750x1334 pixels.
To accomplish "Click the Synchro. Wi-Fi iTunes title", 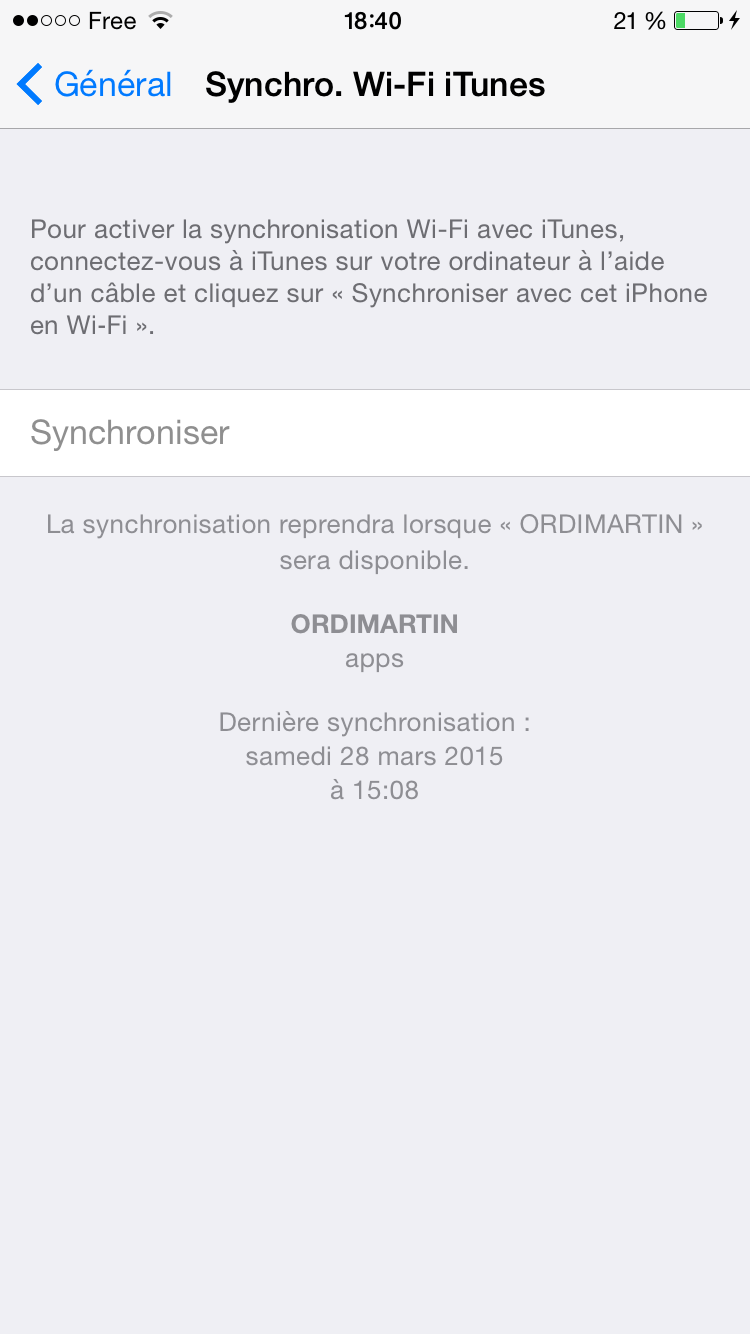I will tap(374, 85).
